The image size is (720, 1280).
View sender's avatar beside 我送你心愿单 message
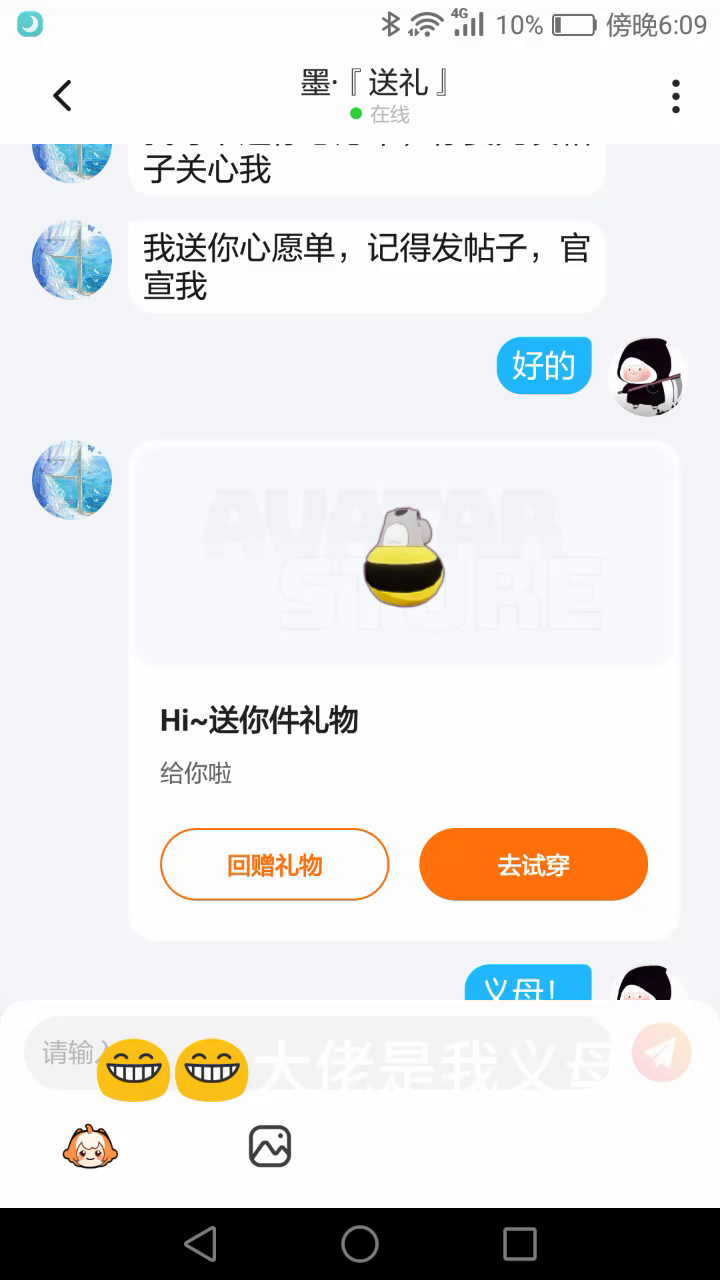(x=72, y=260)
